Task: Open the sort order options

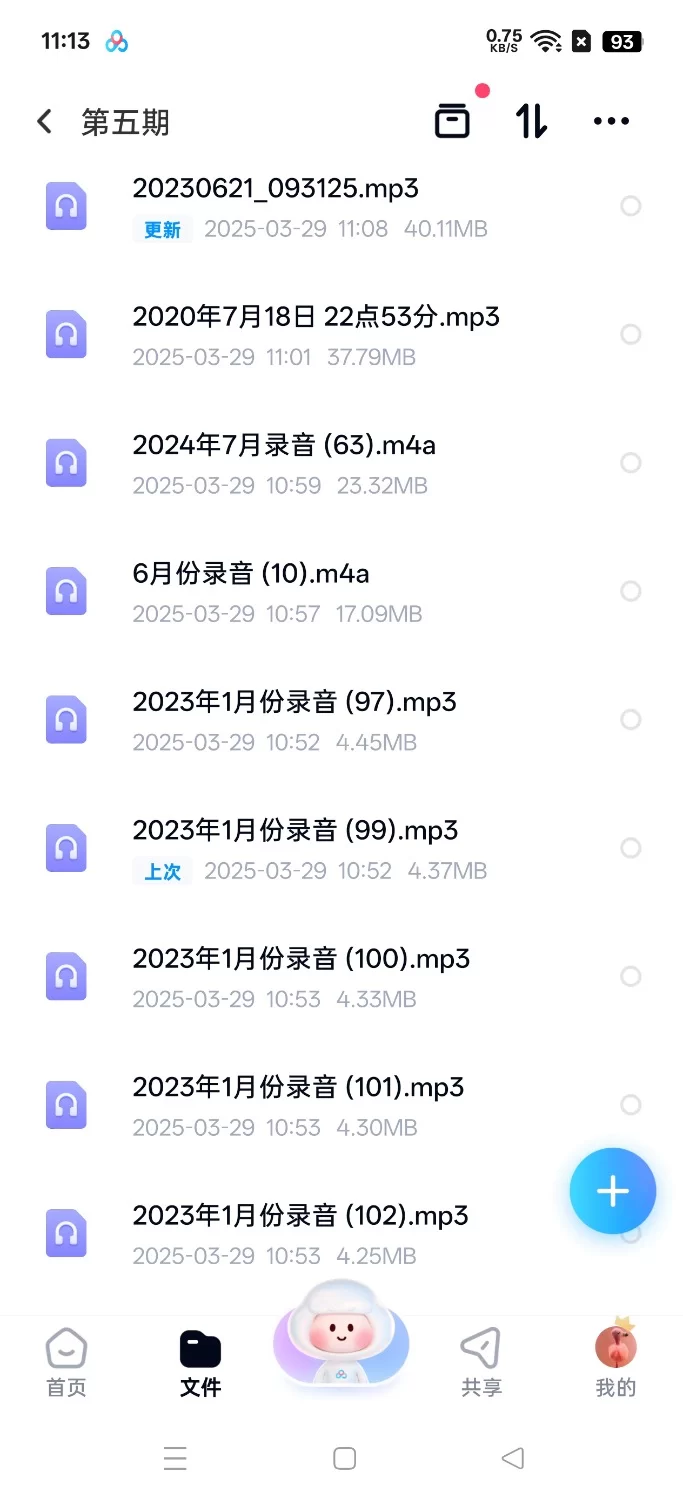Action: coord(531,121)
